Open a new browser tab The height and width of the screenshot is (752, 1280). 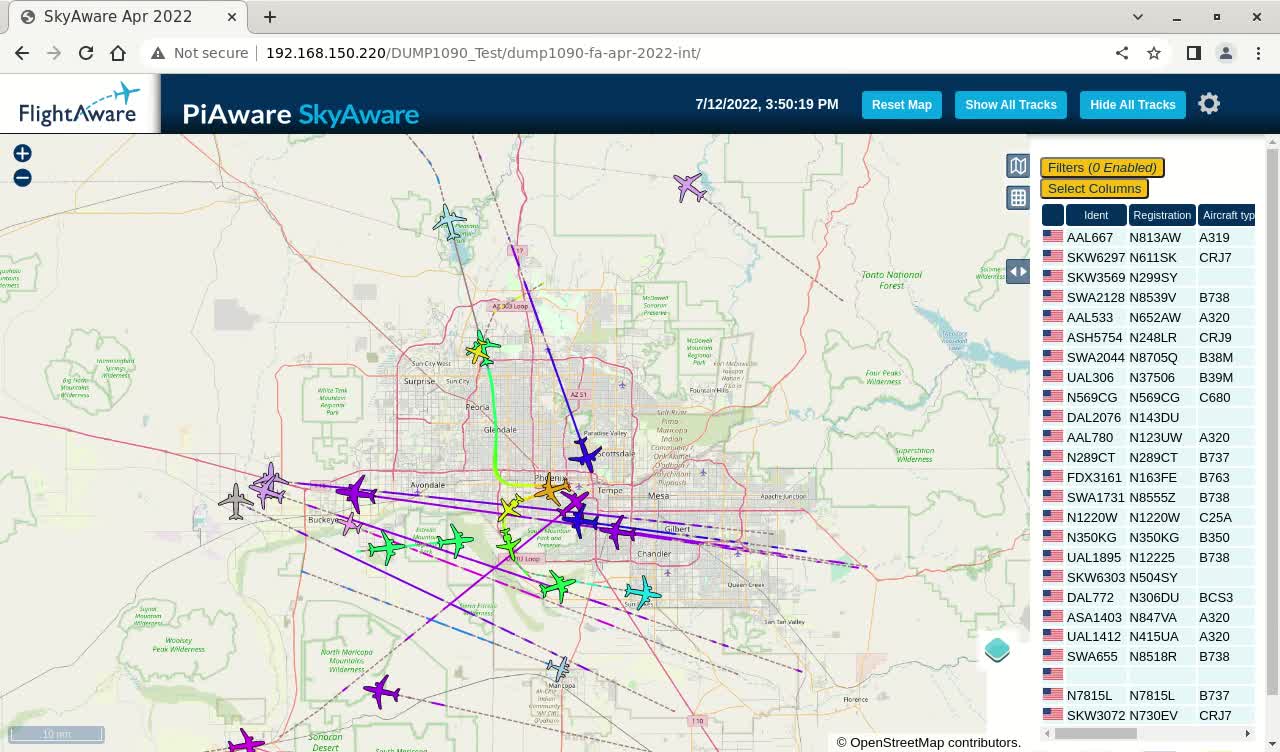[x=270, y=17]
